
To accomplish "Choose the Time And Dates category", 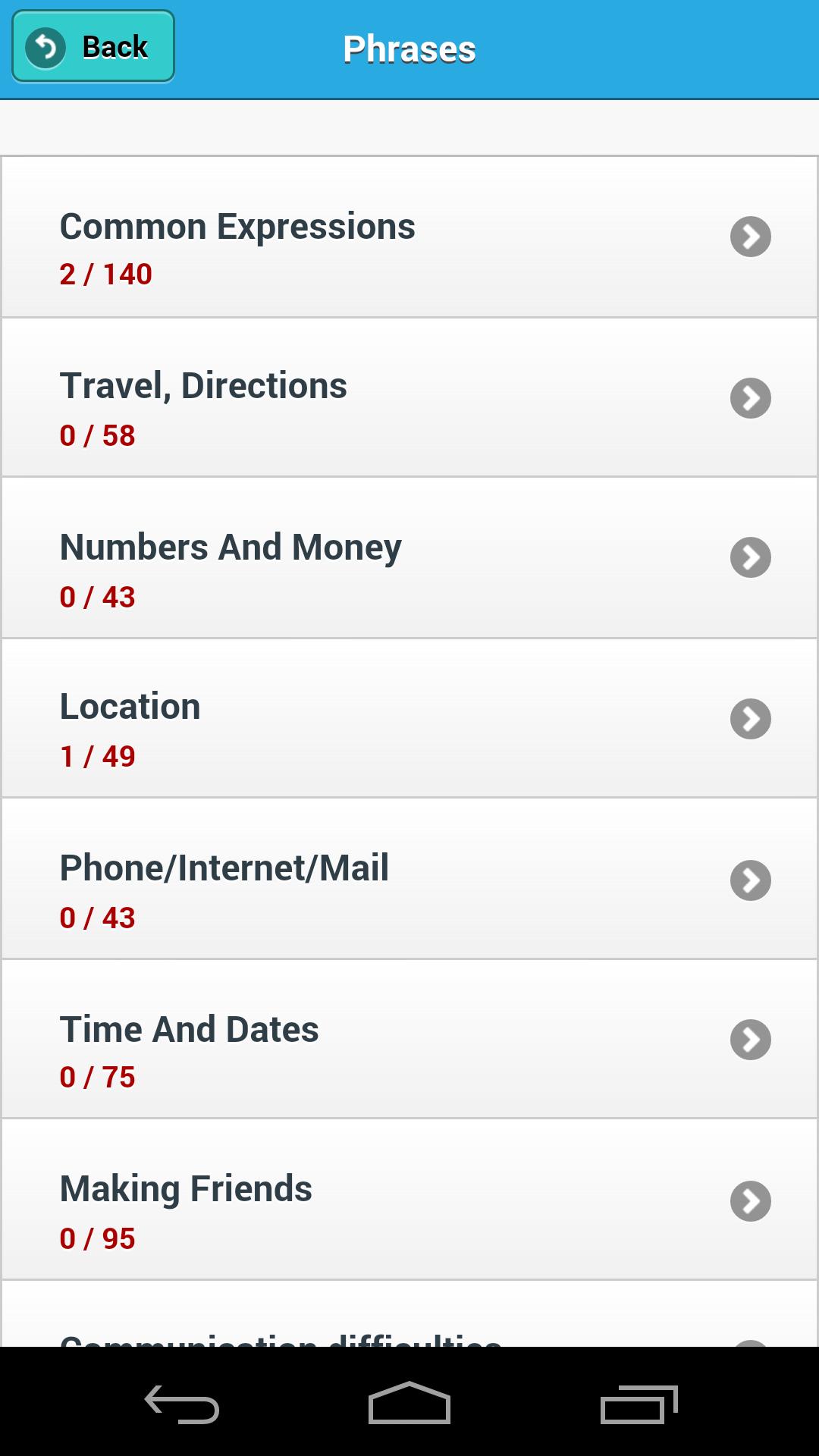I will pyautogui.click(x=409, y=1040).
